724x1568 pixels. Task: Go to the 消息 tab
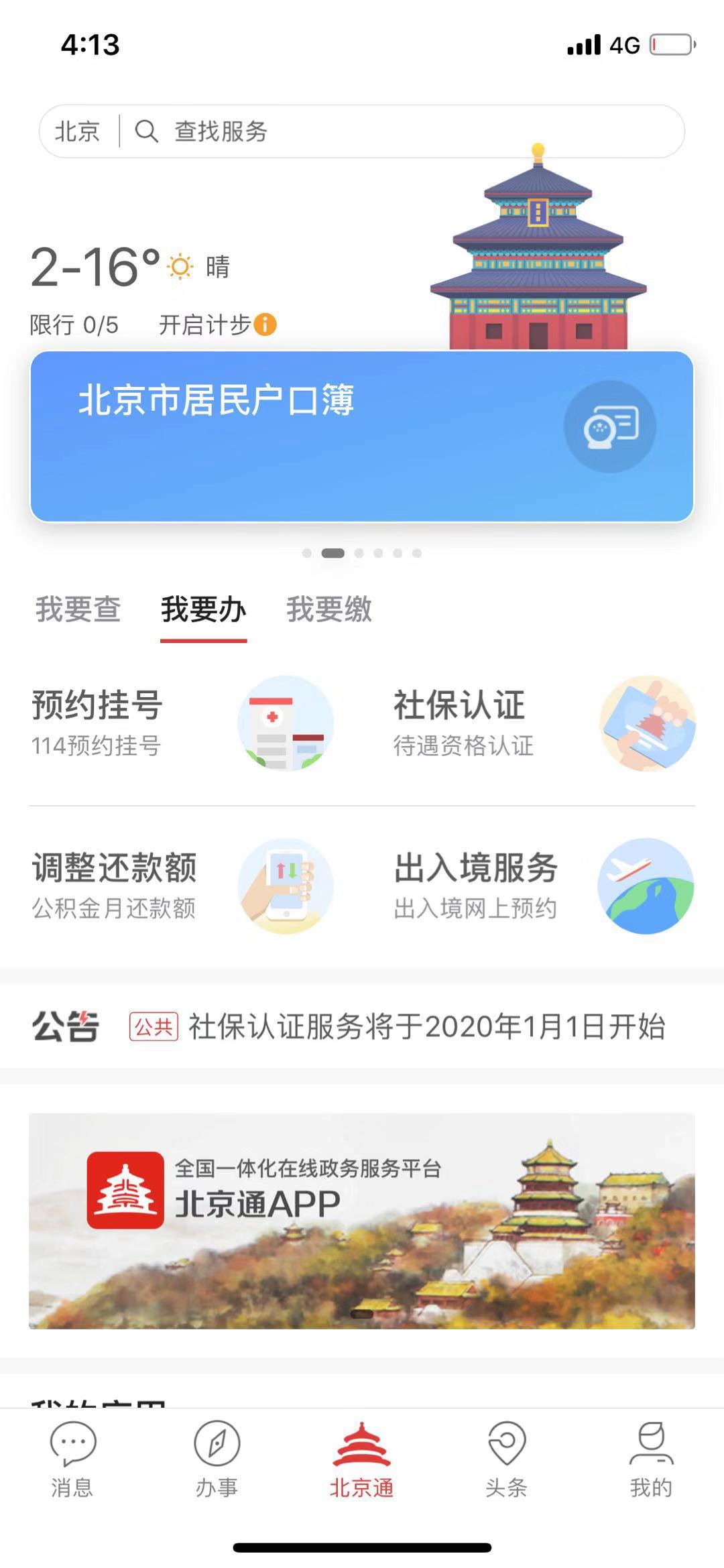click(72, 1459)
